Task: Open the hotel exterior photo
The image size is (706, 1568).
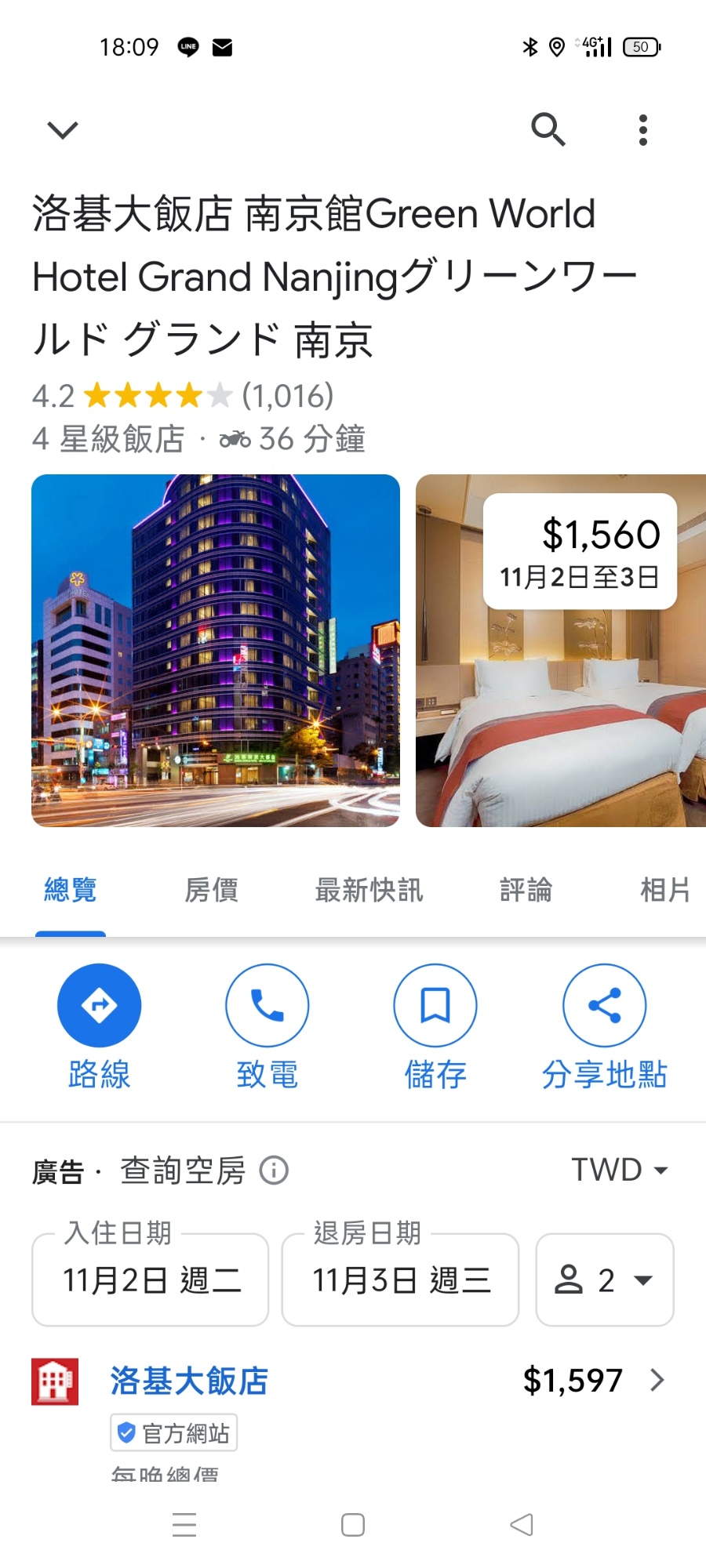Action: pyautogui.click(x=216, y=651)
